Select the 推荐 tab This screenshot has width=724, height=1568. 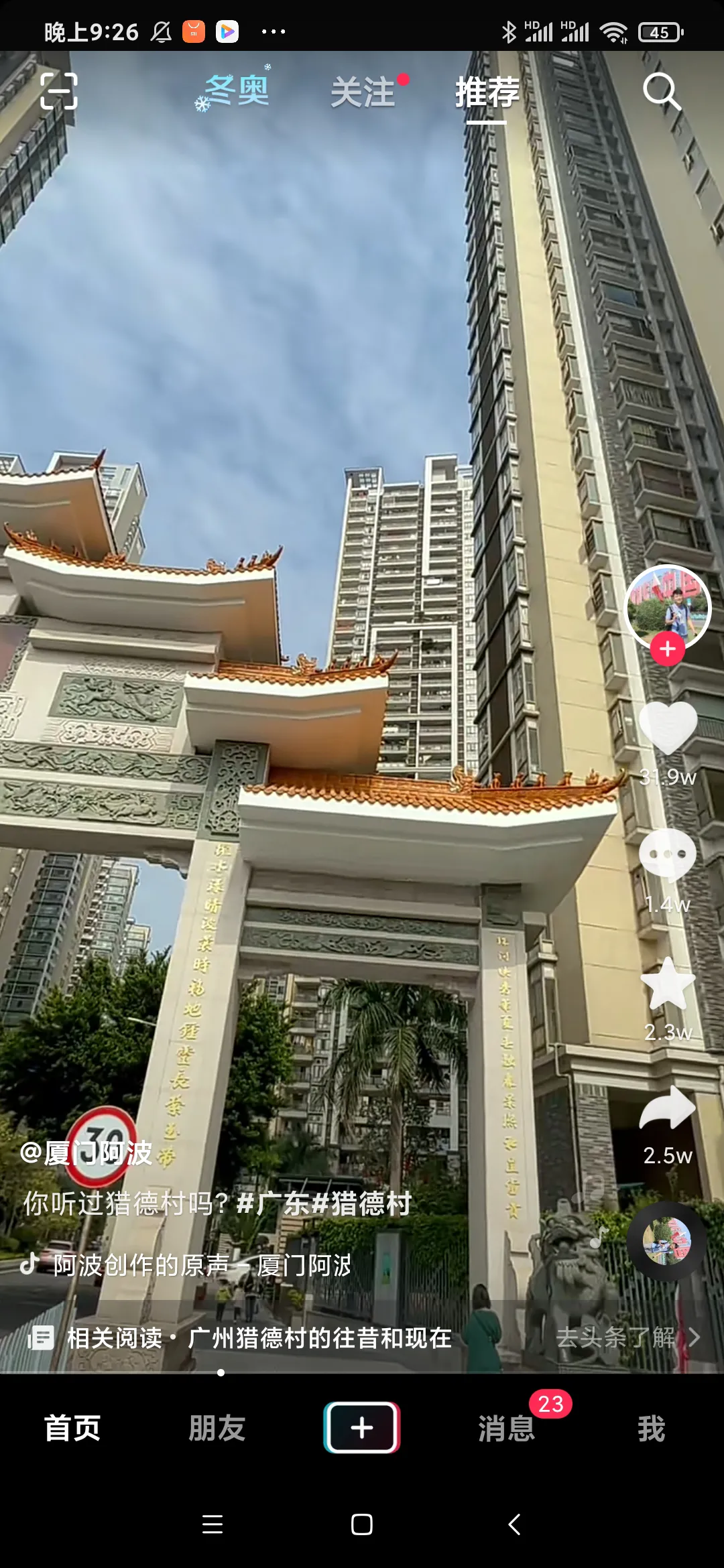pyautogui.click(x=487, y=92)
